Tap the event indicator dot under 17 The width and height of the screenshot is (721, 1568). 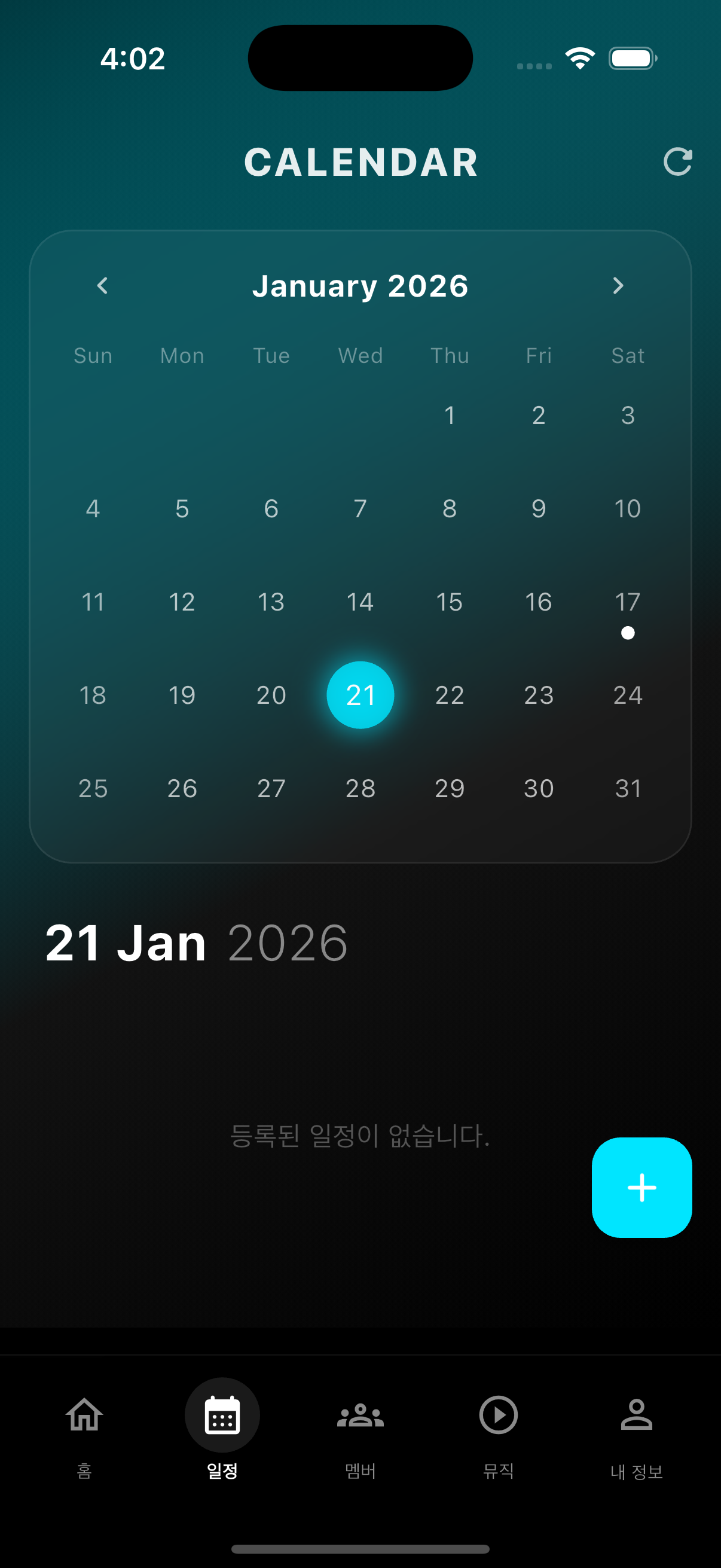(x=627, y=633)
